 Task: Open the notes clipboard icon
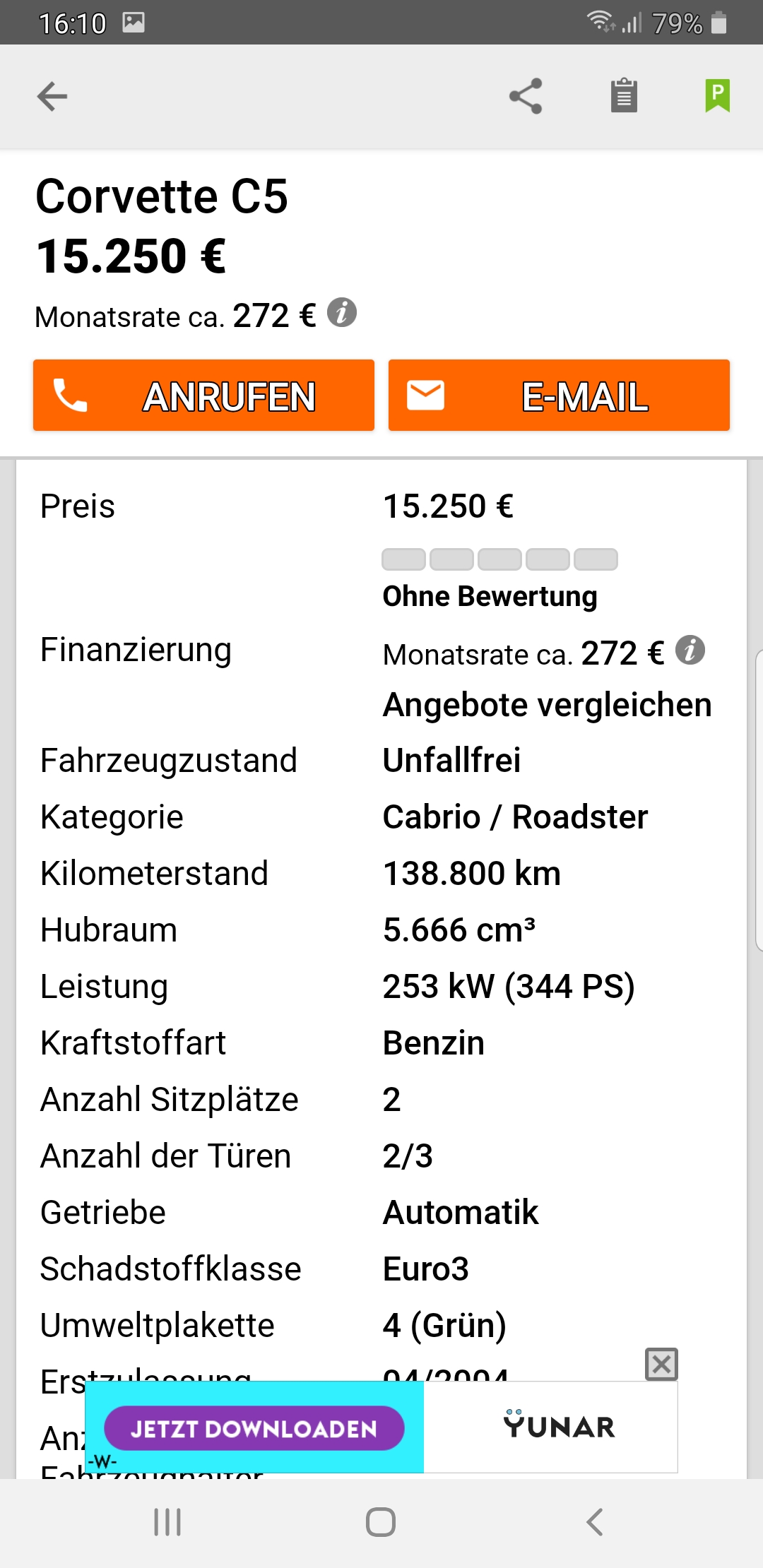[624, 96]
